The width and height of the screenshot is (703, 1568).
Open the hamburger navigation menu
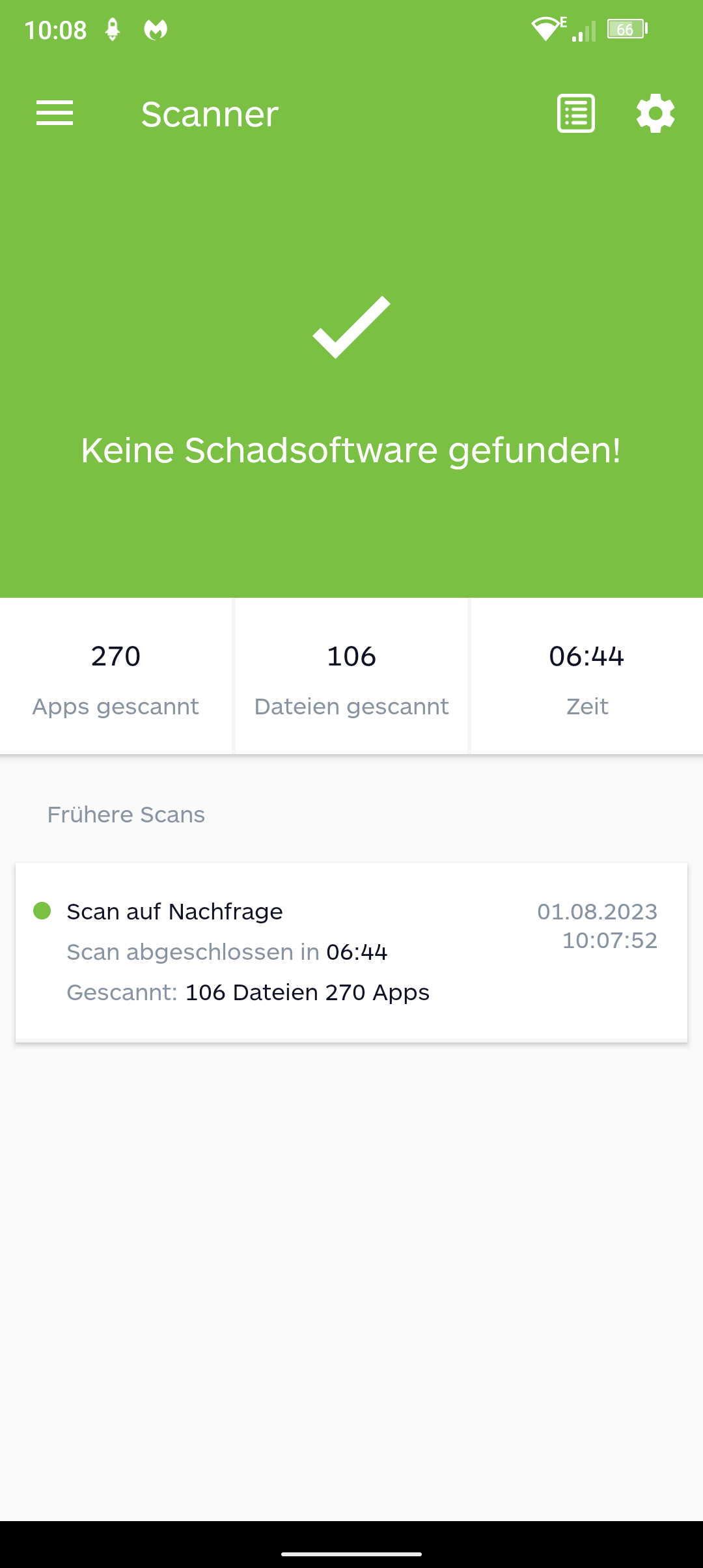tap(55, 113)
